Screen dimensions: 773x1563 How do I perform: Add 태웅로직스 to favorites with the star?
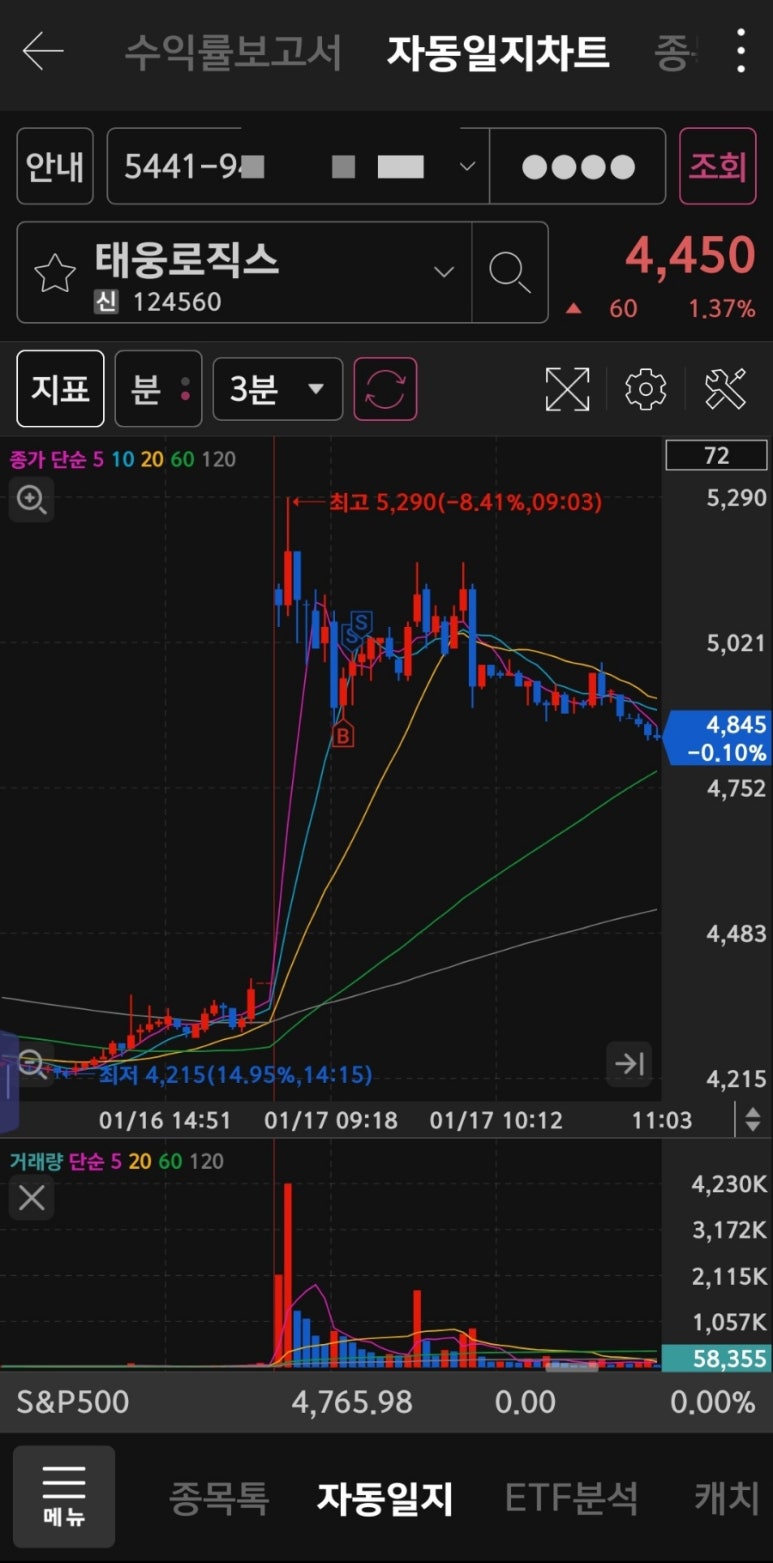(x=55, y=272)
